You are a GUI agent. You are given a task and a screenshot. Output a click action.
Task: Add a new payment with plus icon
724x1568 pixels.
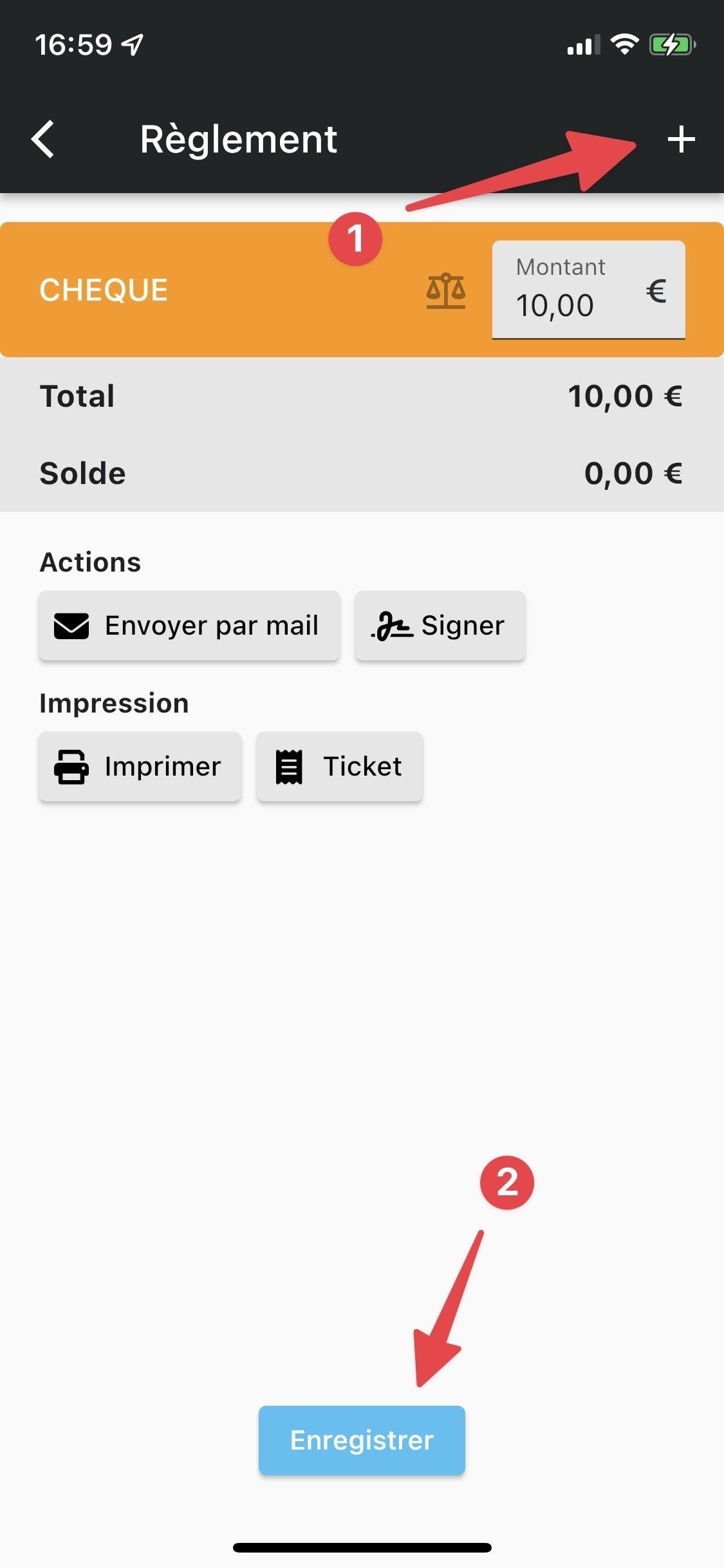(681, 140)
